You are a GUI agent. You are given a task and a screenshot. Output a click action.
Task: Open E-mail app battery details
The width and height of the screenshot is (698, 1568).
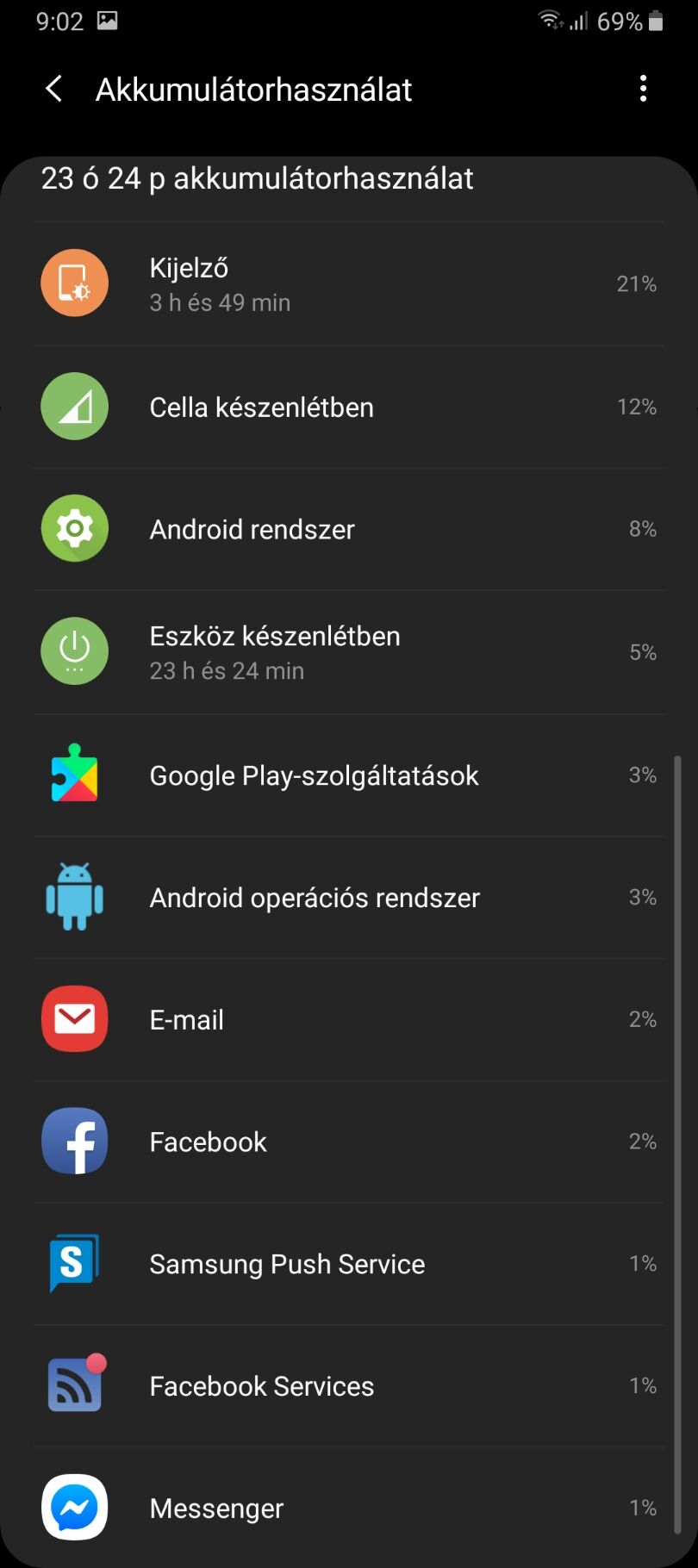[x=349, y=1020]
